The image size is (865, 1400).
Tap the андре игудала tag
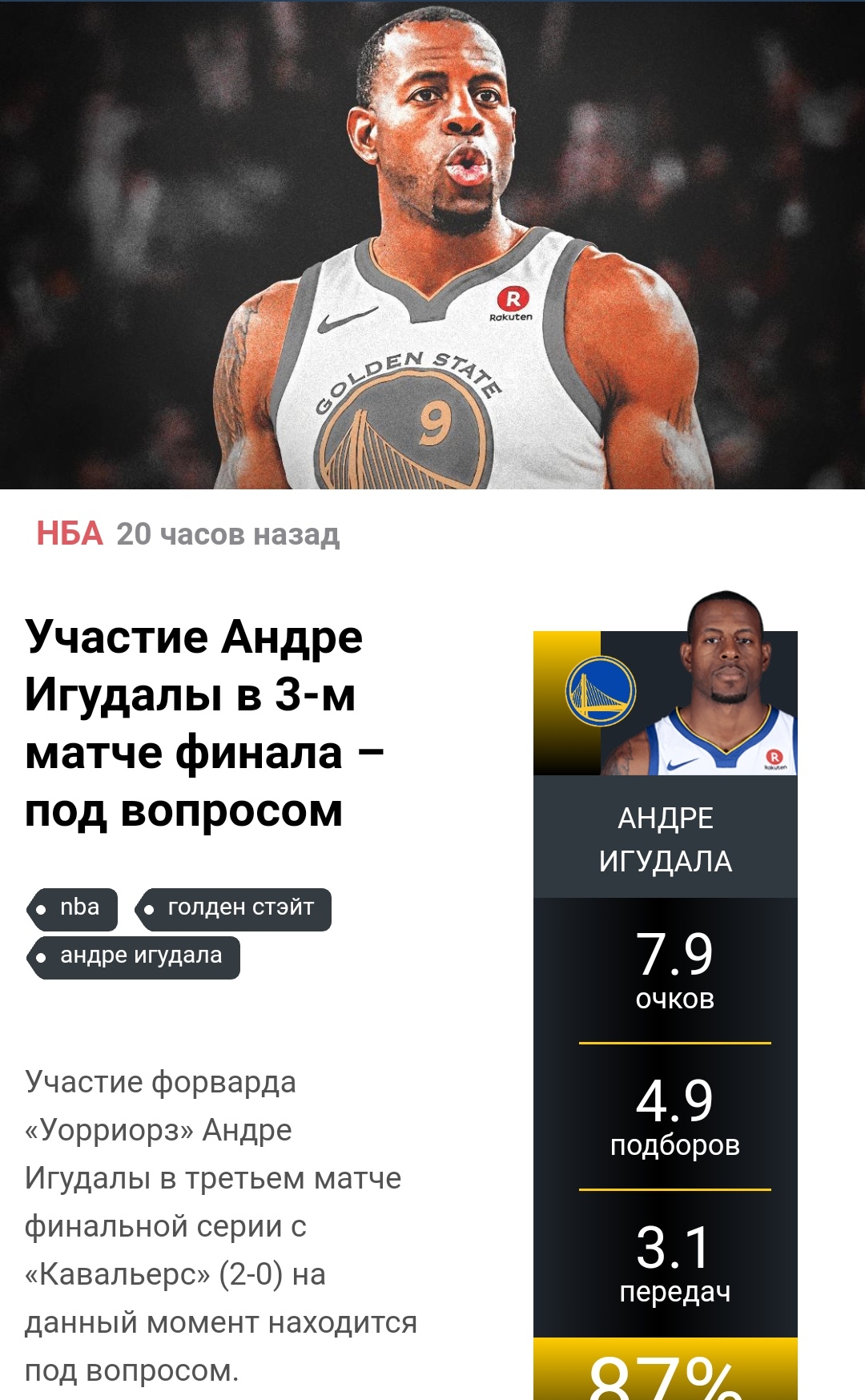pyautogui.click(x=133, y=957)
